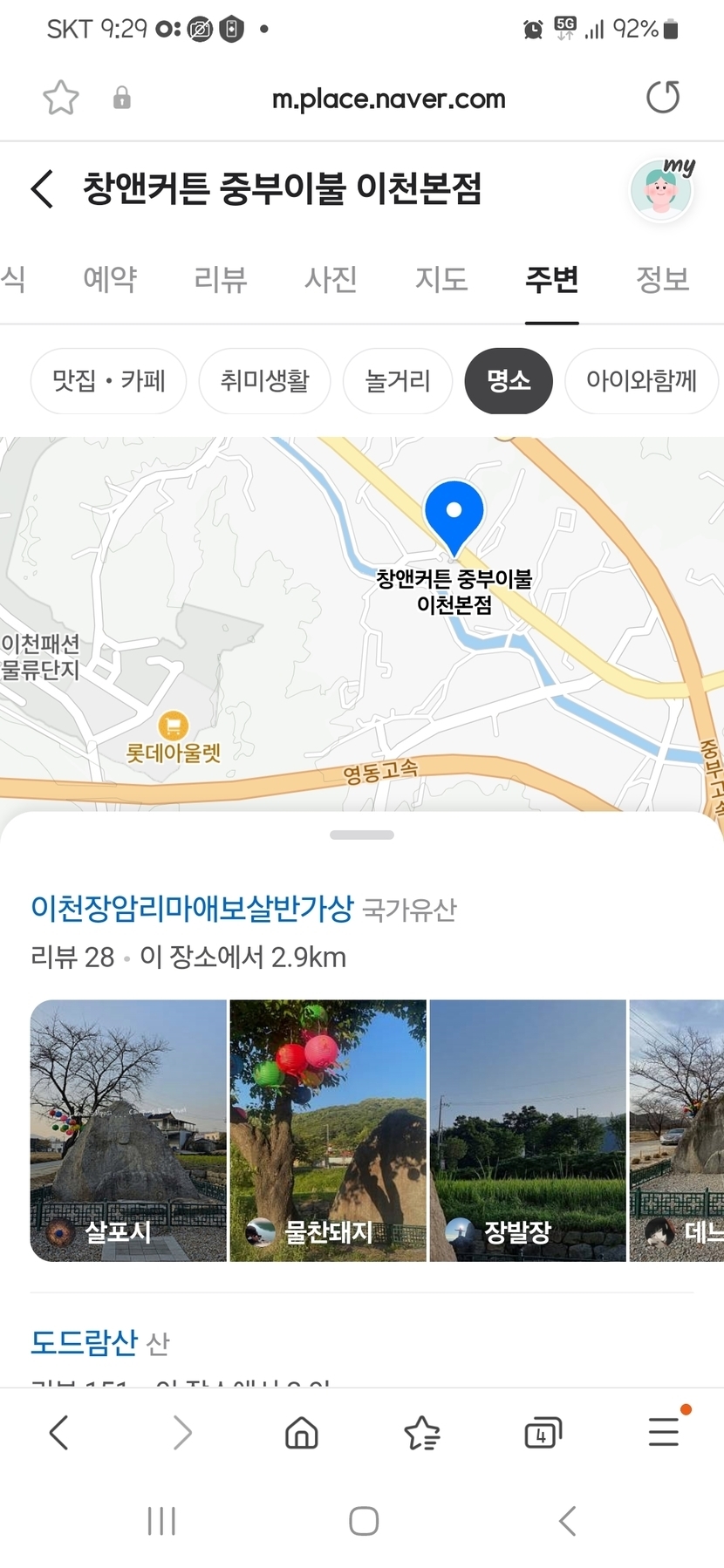Open 장발장's photo thumbnail
Viewport: 724px width, 1568px height.
click(528, 1130)
